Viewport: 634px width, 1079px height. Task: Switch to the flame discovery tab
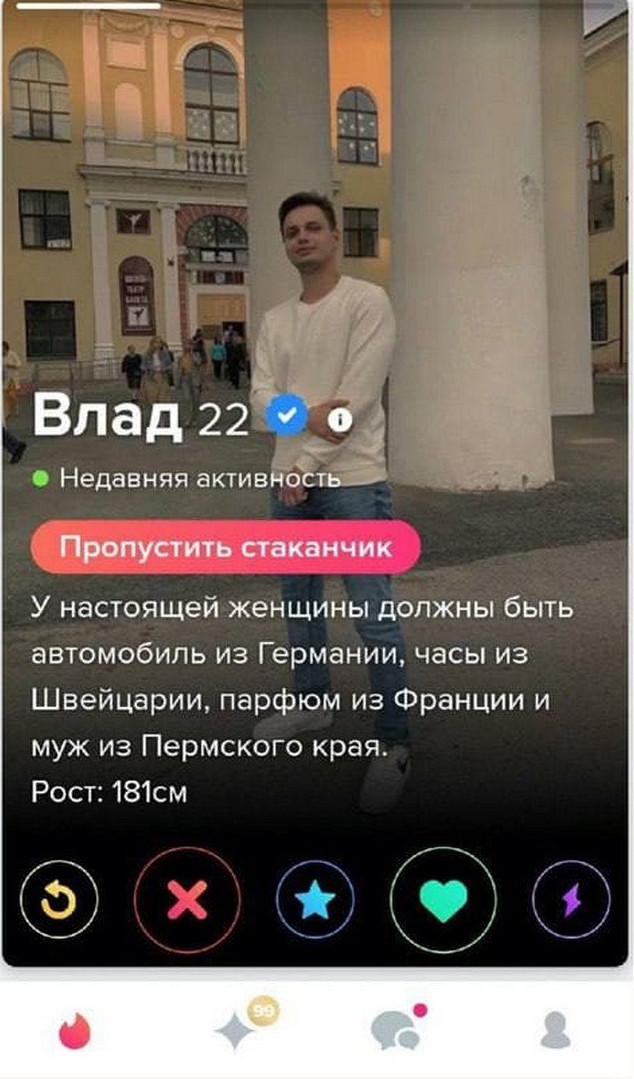(74, 1031)
